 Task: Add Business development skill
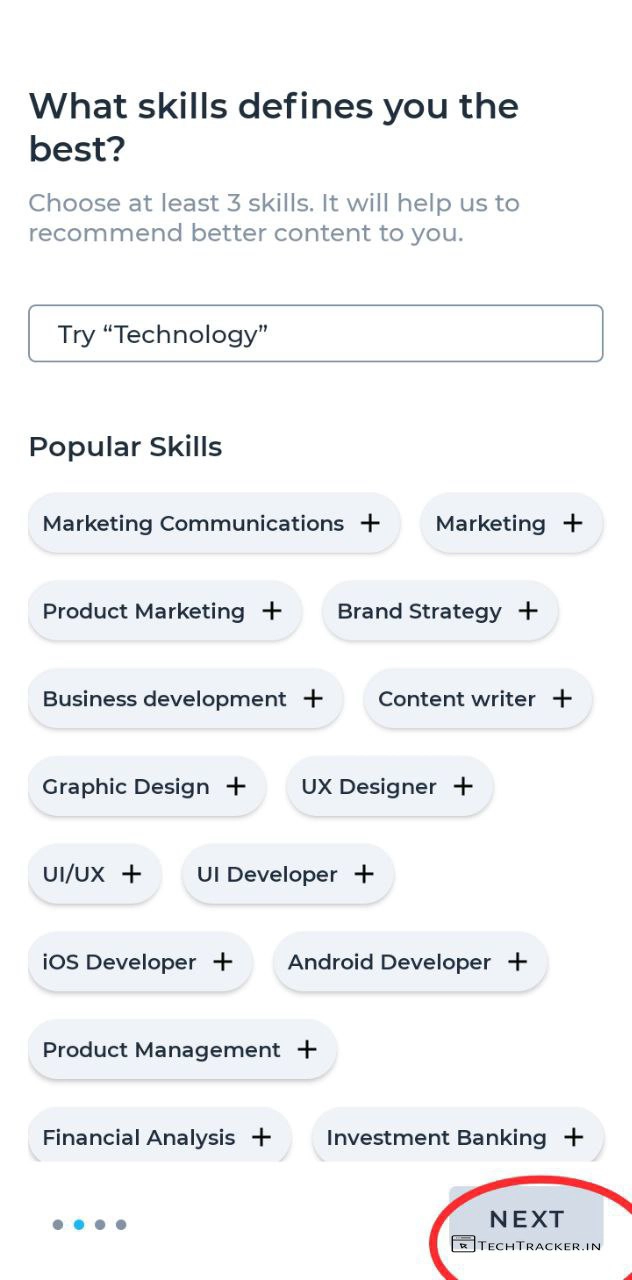185,699
